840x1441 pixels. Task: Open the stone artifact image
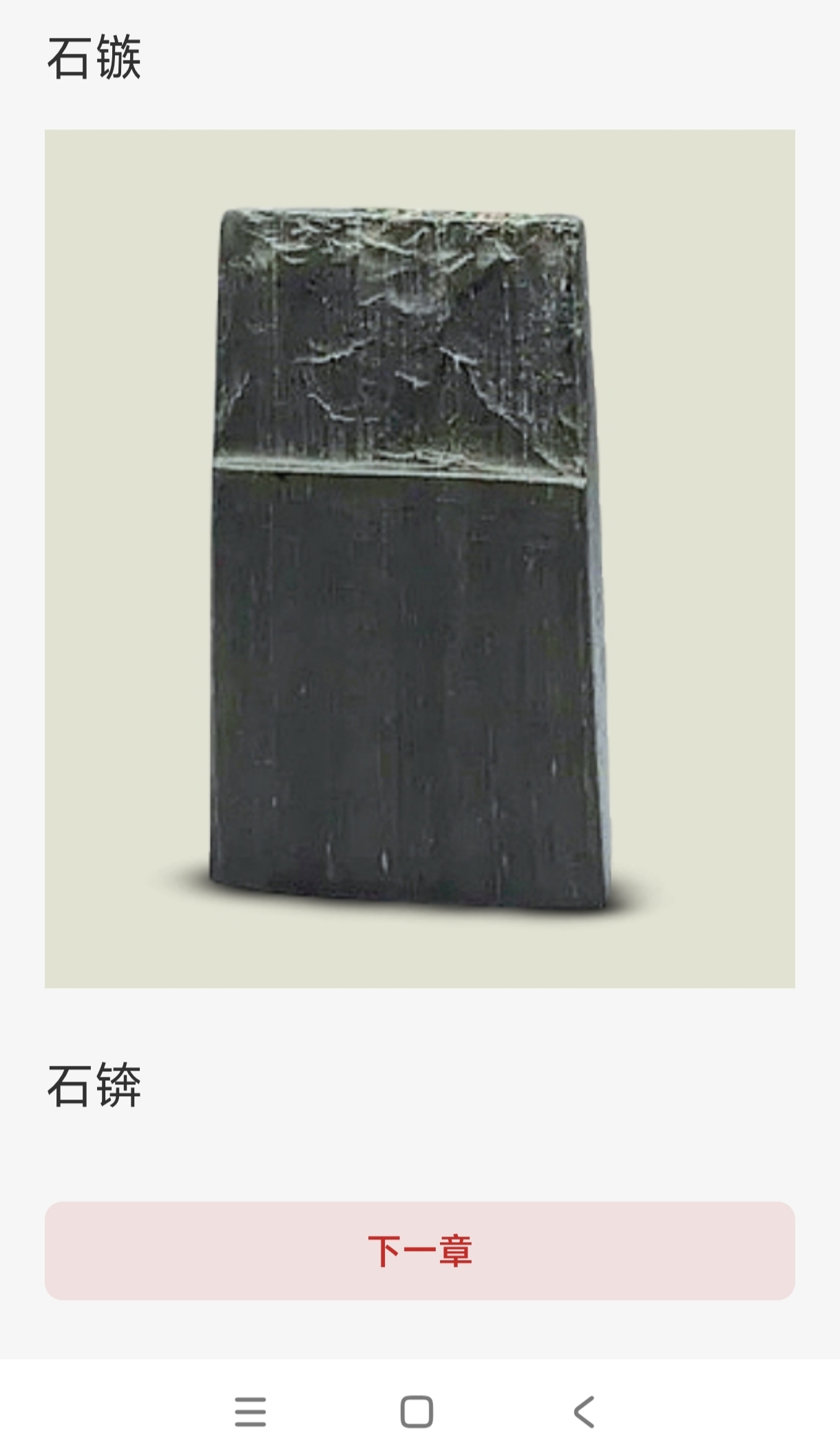point(420,558)
